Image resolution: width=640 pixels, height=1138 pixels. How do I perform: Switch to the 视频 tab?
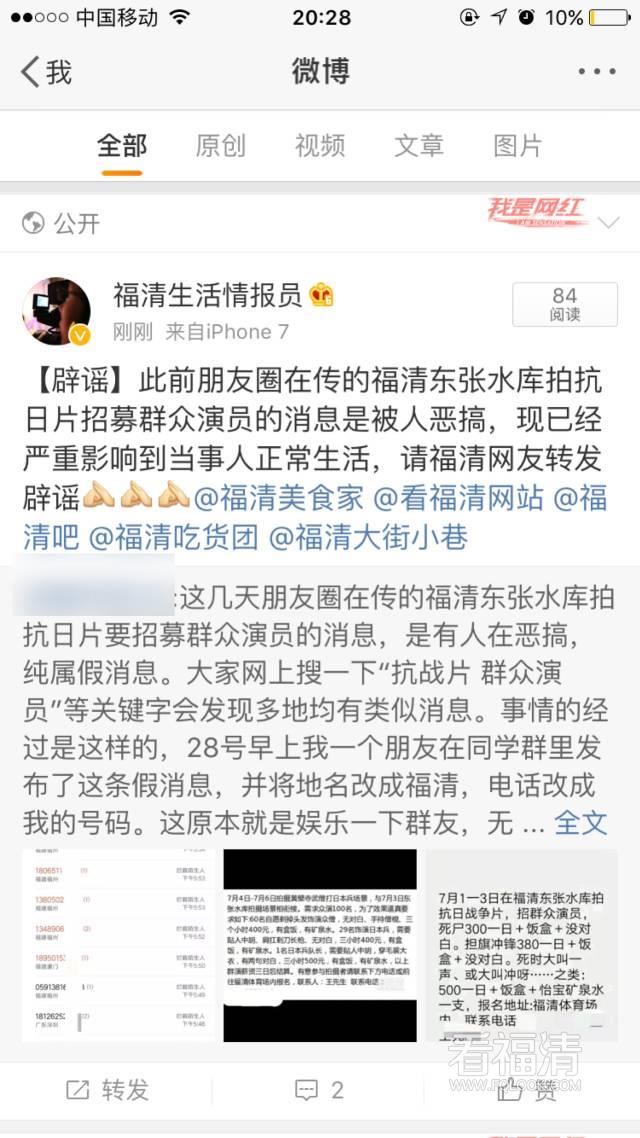coord(319,146)
